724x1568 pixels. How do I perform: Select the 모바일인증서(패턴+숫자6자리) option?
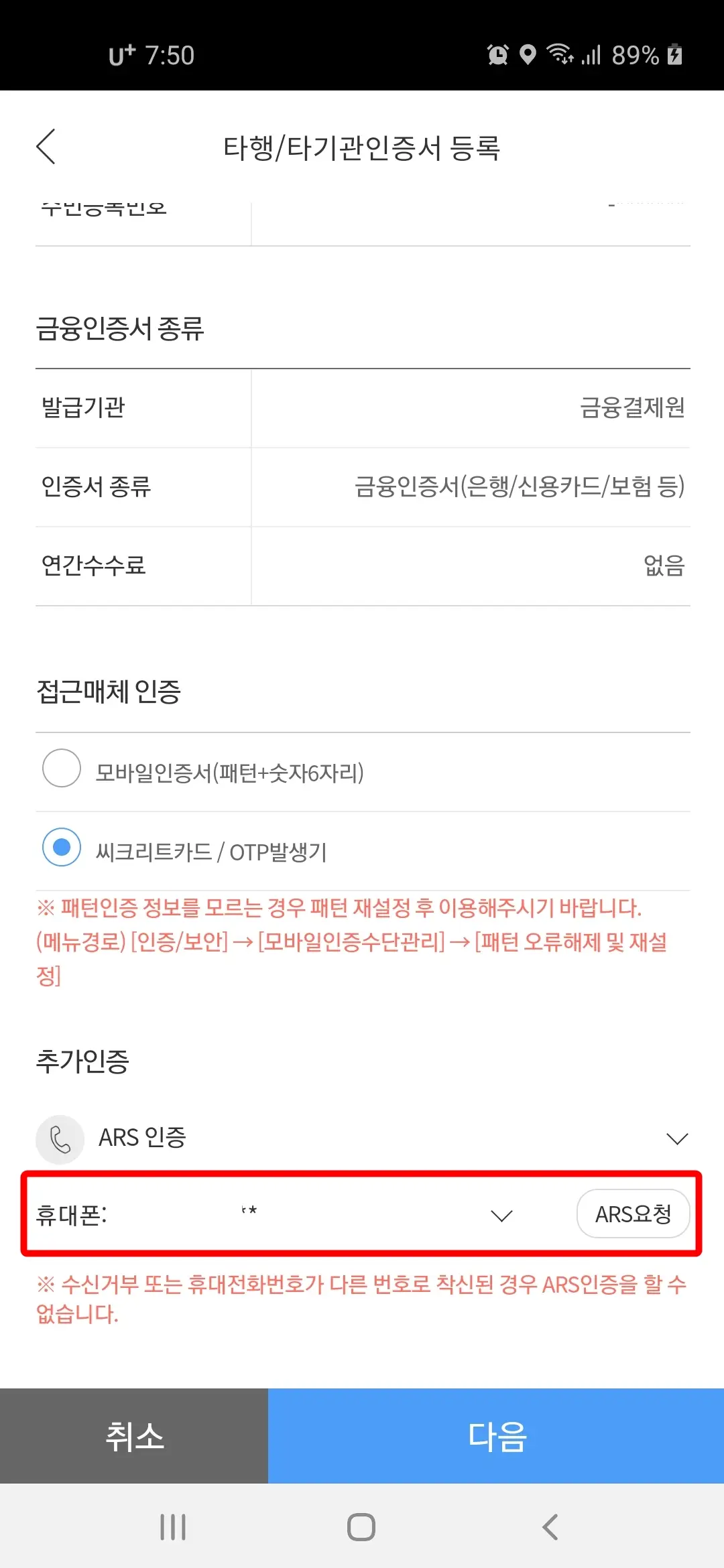click(x=61, y=769)
